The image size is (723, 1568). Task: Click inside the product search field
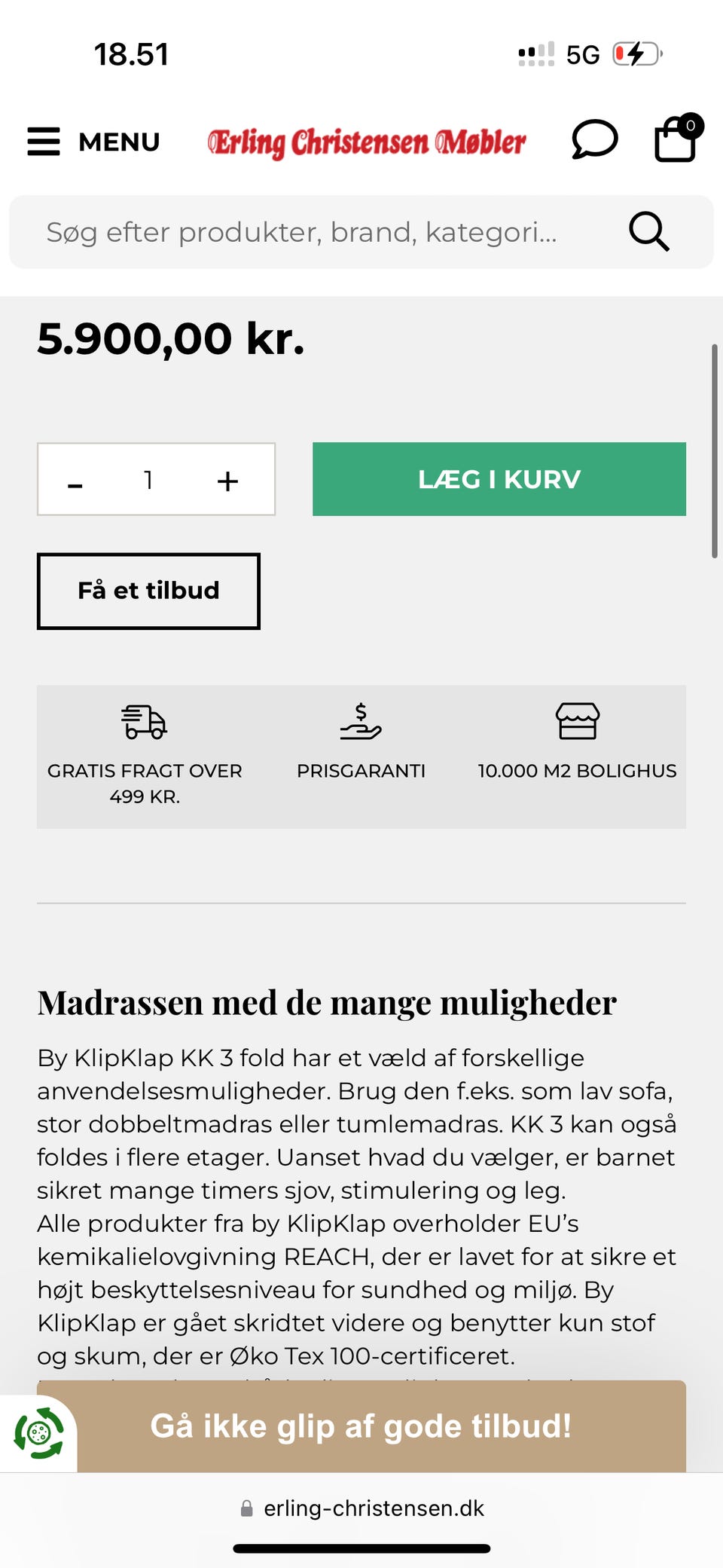point(301,231)
